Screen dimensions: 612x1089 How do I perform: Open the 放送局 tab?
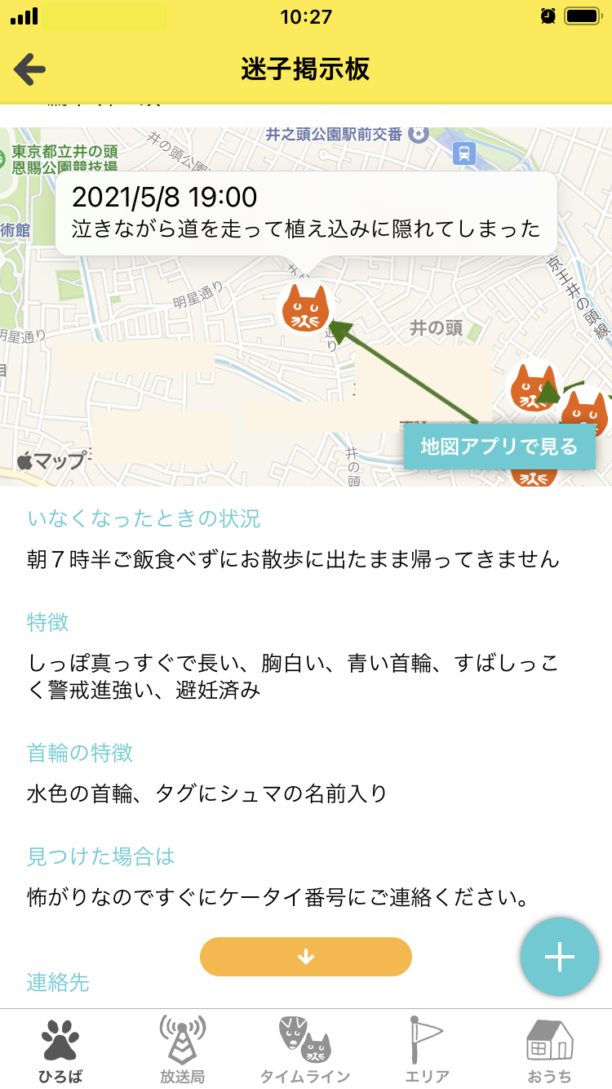pos(183,1049)
